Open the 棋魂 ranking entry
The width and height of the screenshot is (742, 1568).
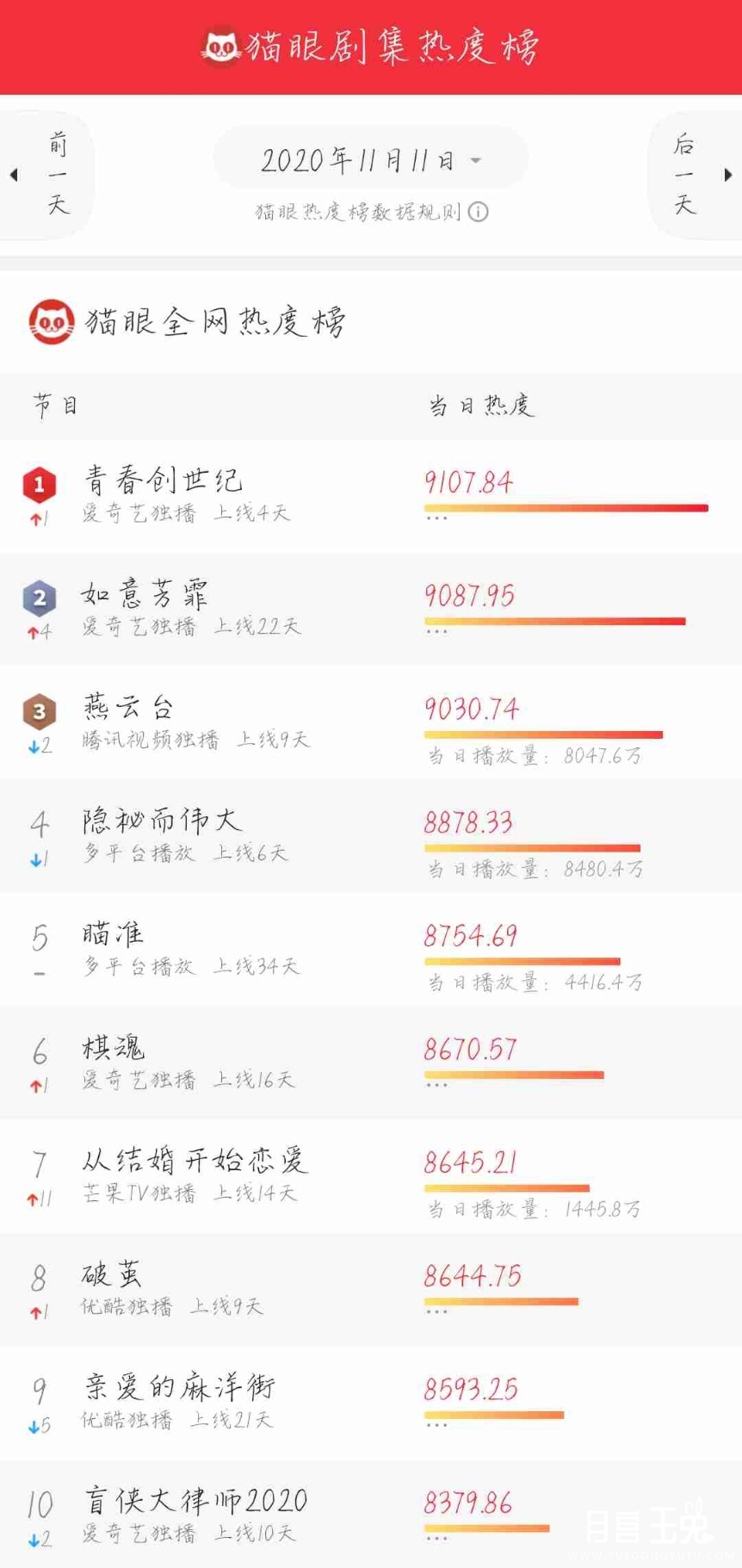click(x=371, y=1063)
